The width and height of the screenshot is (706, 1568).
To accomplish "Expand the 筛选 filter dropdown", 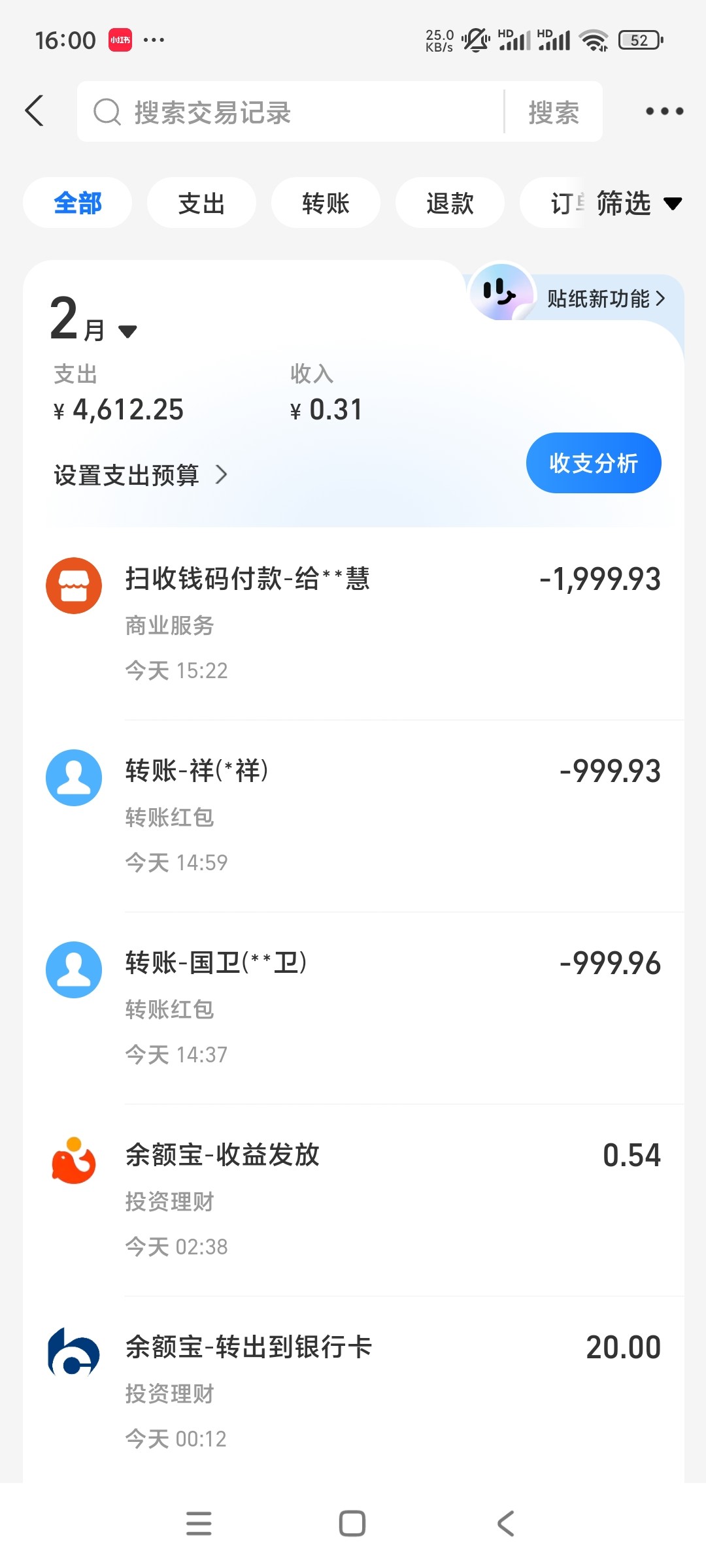I will (x=637, y=203).
